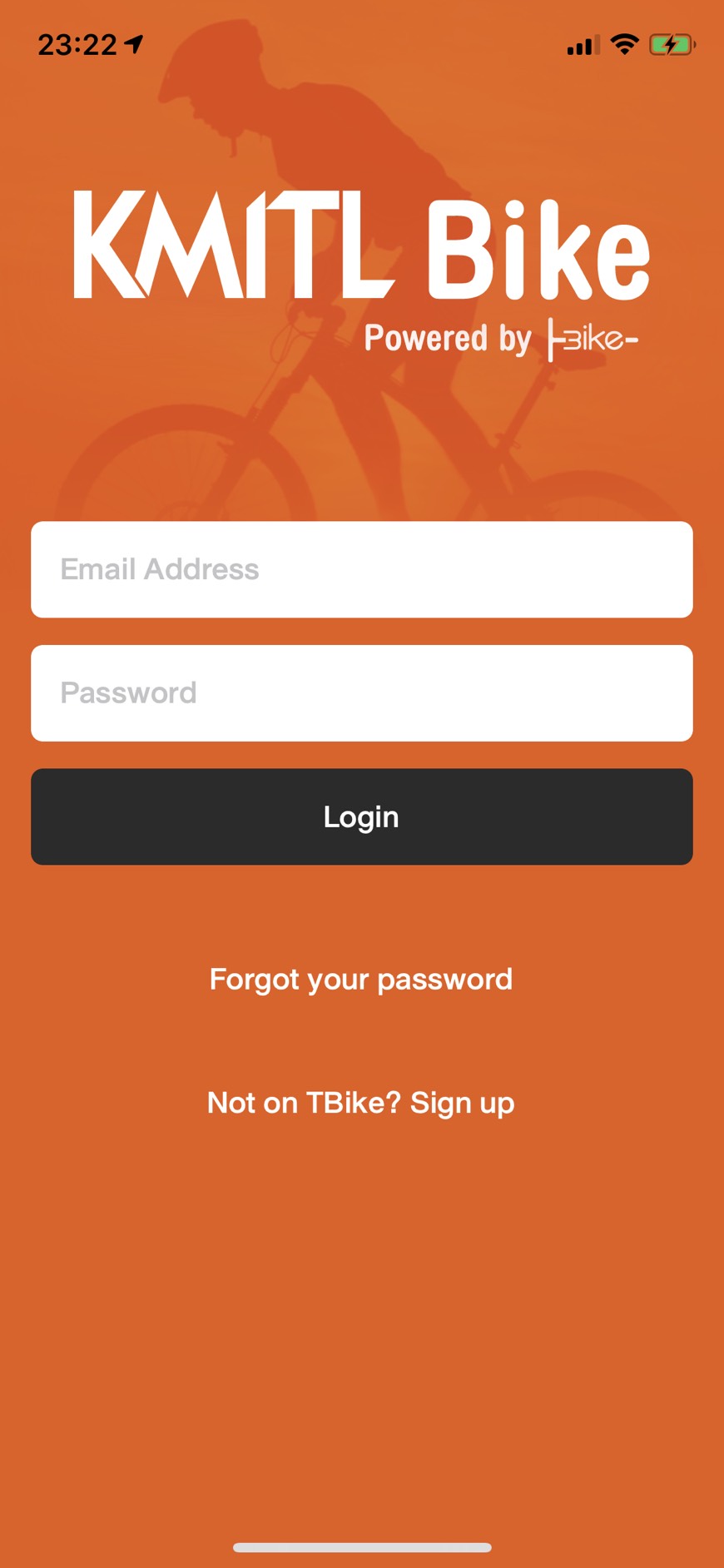Image resolution: width=724 pixels, height=1568 pixels.
Task: Open Forgot your password
Action: (x=361, y=980)
